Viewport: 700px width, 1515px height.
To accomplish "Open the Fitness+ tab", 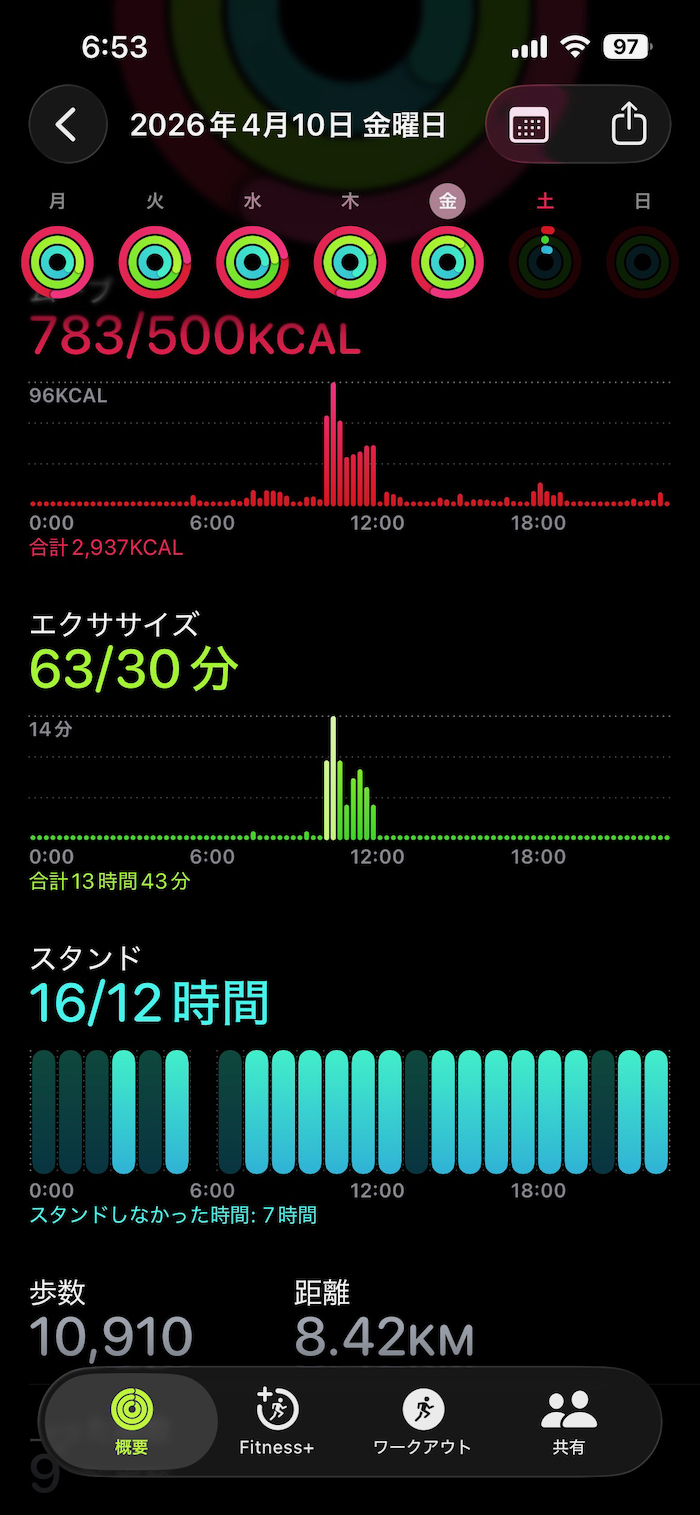I will pos(277,1421).
